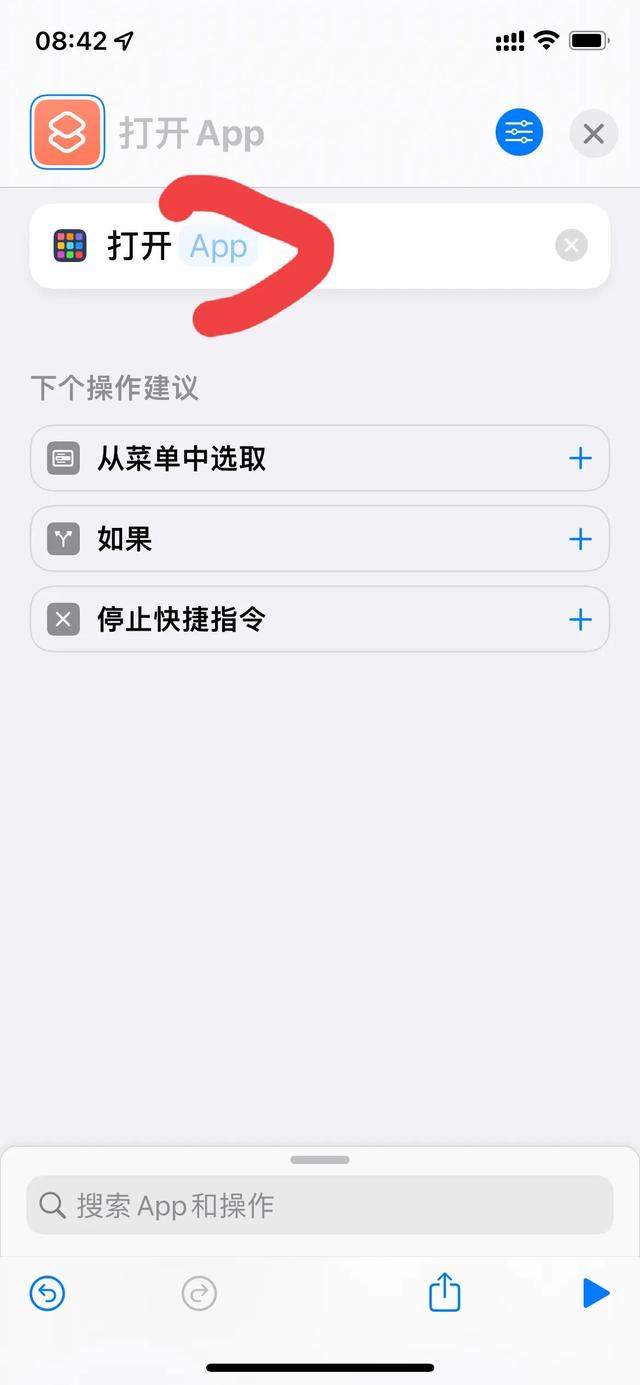Tap the shortcut icon to customize it
The image size is (640, 1385).
coord(67,132)
